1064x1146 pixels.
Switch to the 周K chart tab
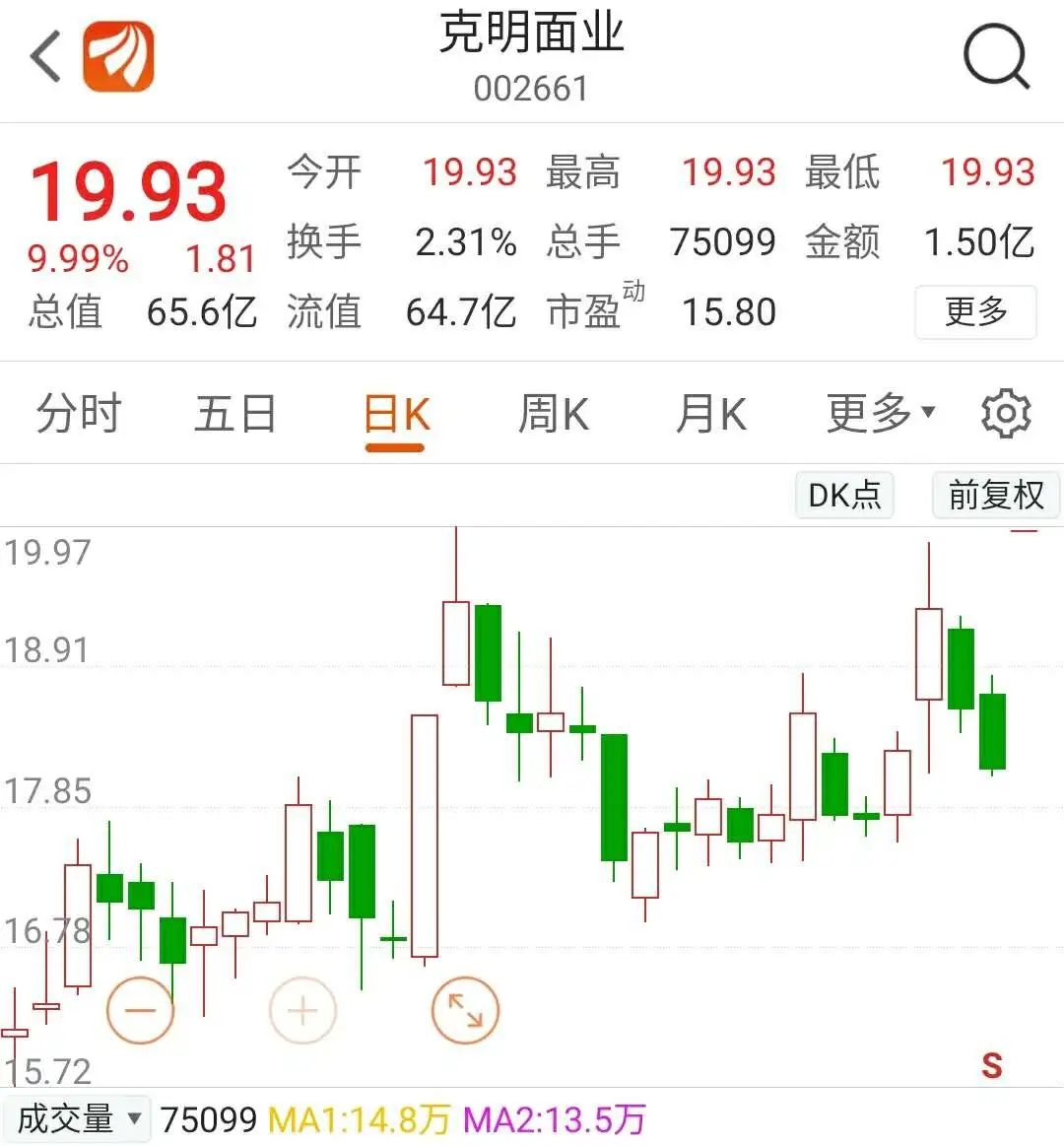coord(554,414)
